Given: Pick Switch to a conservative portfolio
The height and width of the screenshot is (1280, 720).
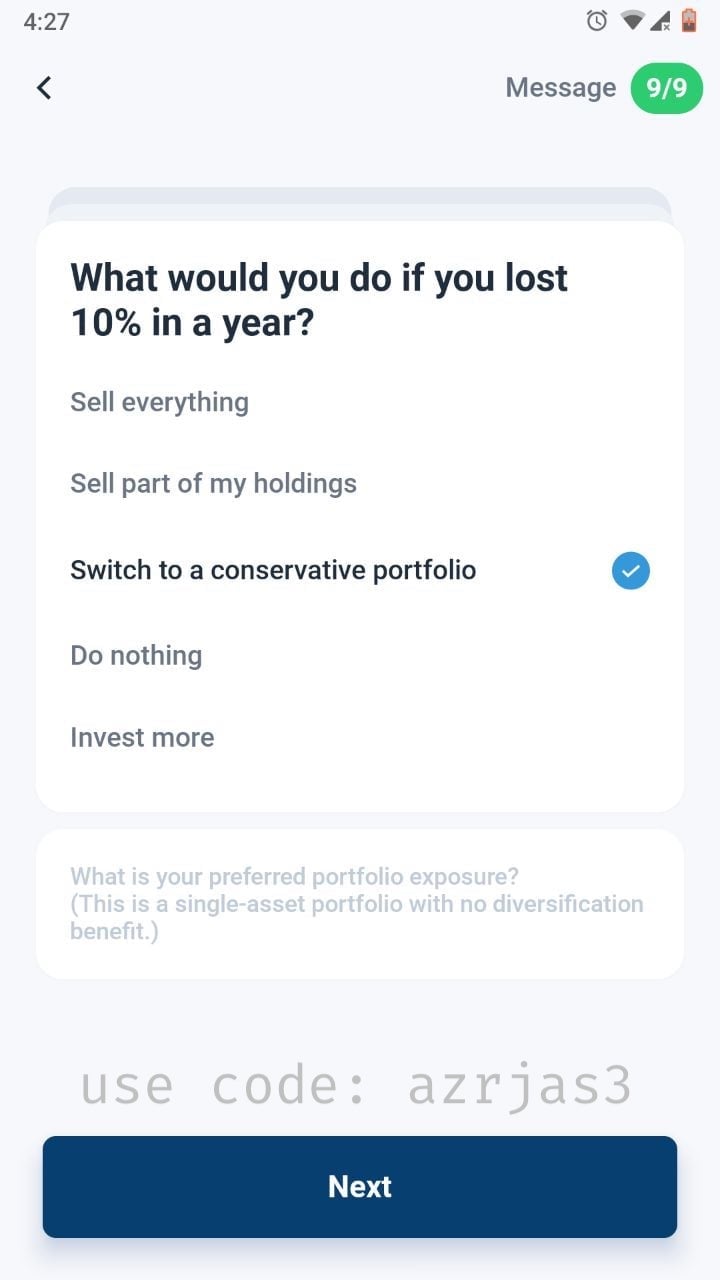Looking at the screenshot, I should (x=360, y=571).
